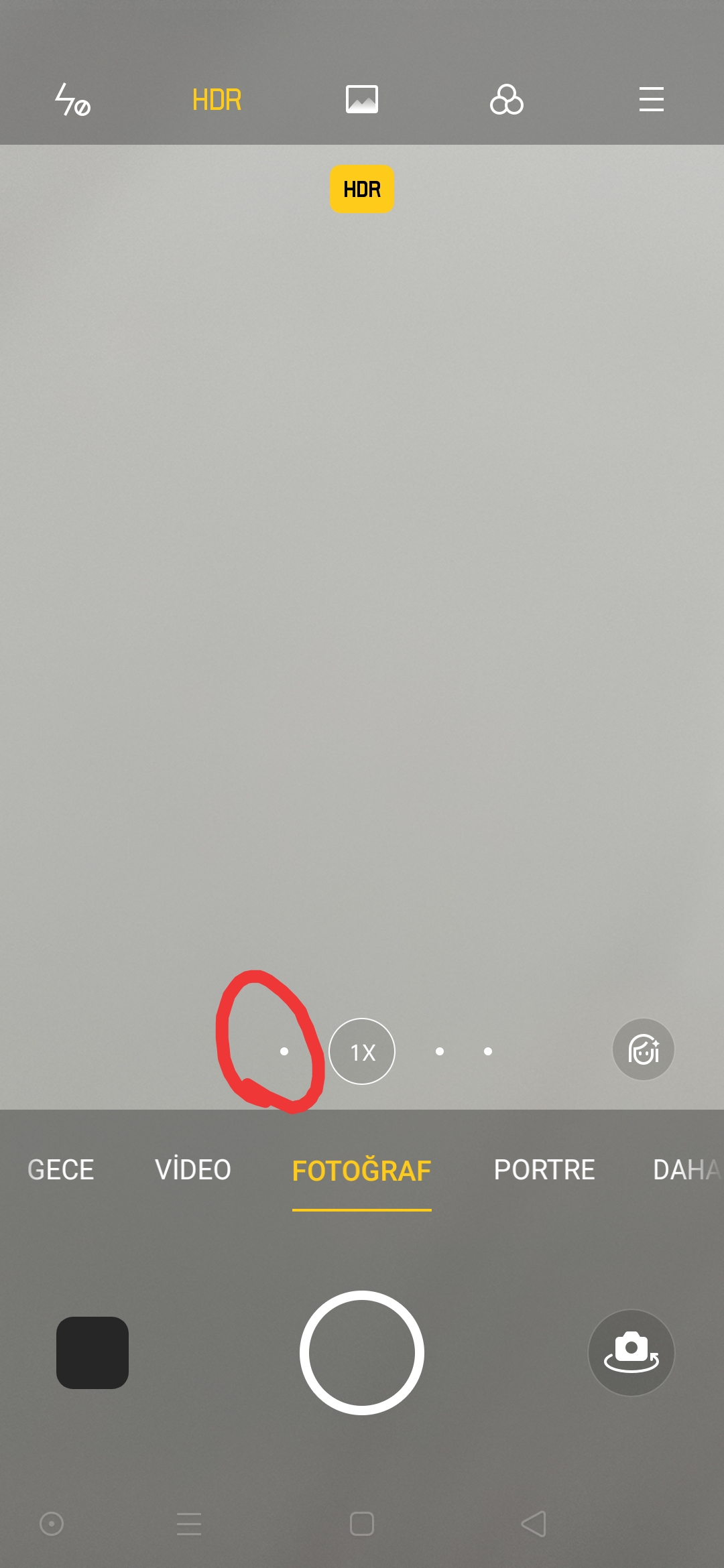Open the camera settings menu

[652, 100]
